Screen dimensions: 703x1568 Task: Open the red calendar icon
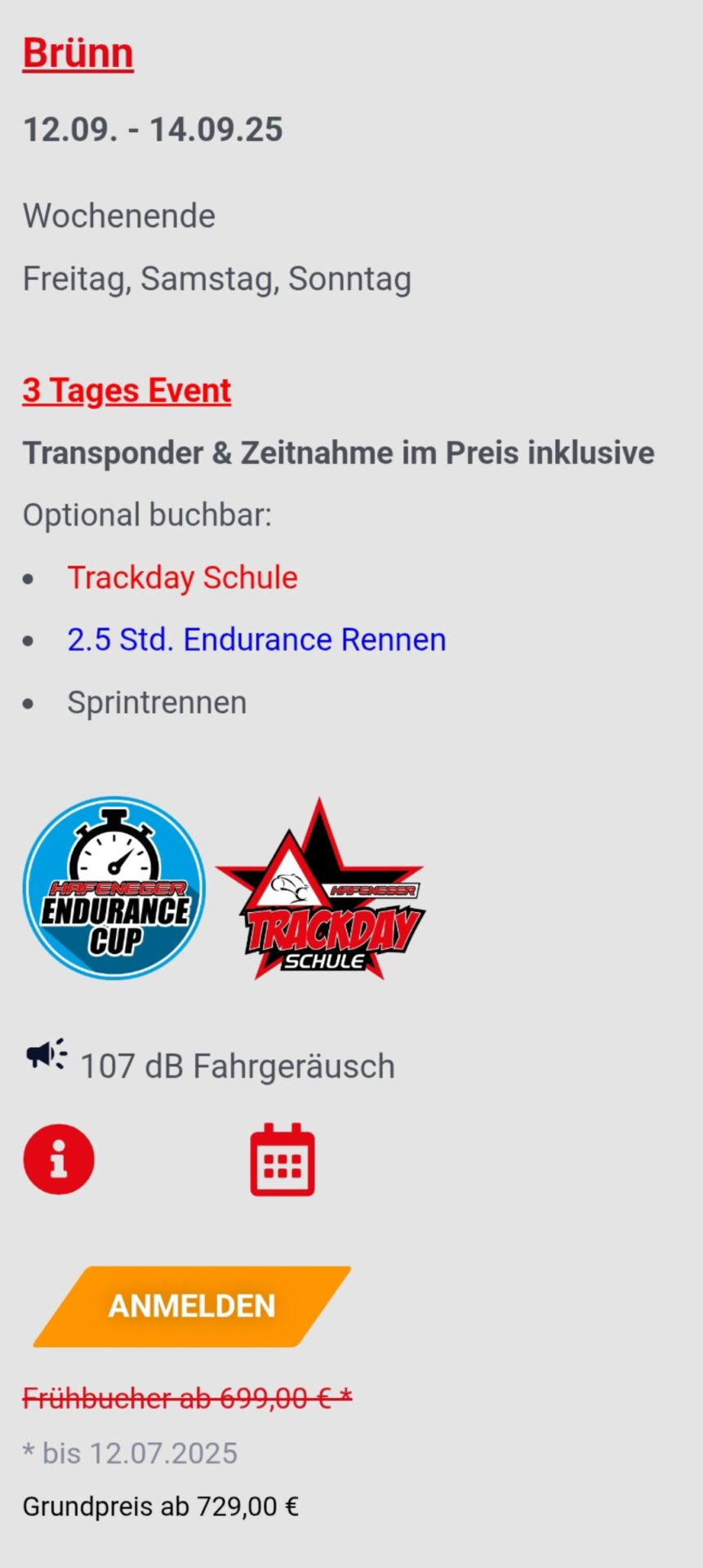point(283,1160)
